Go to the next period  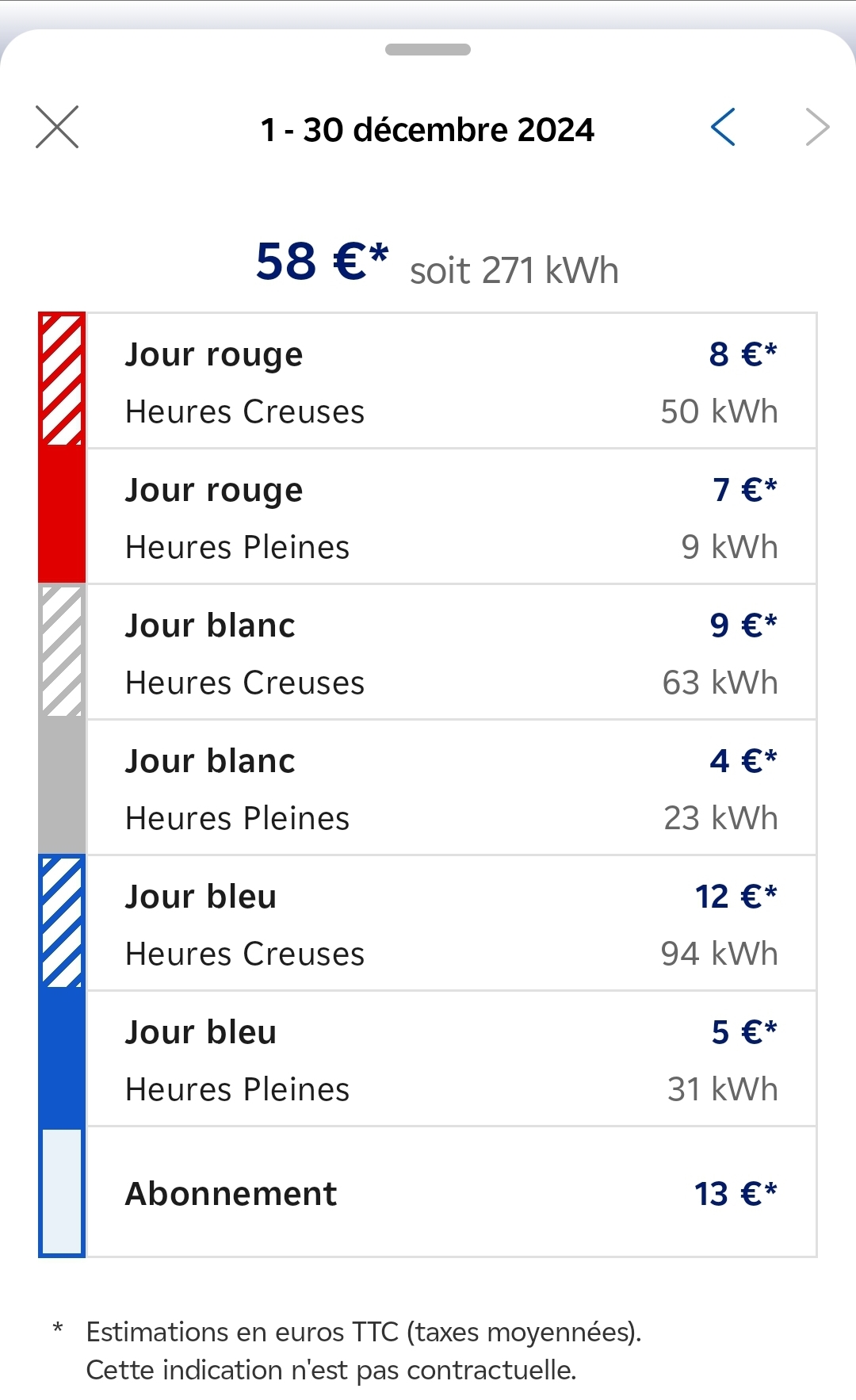pos(816,127)
